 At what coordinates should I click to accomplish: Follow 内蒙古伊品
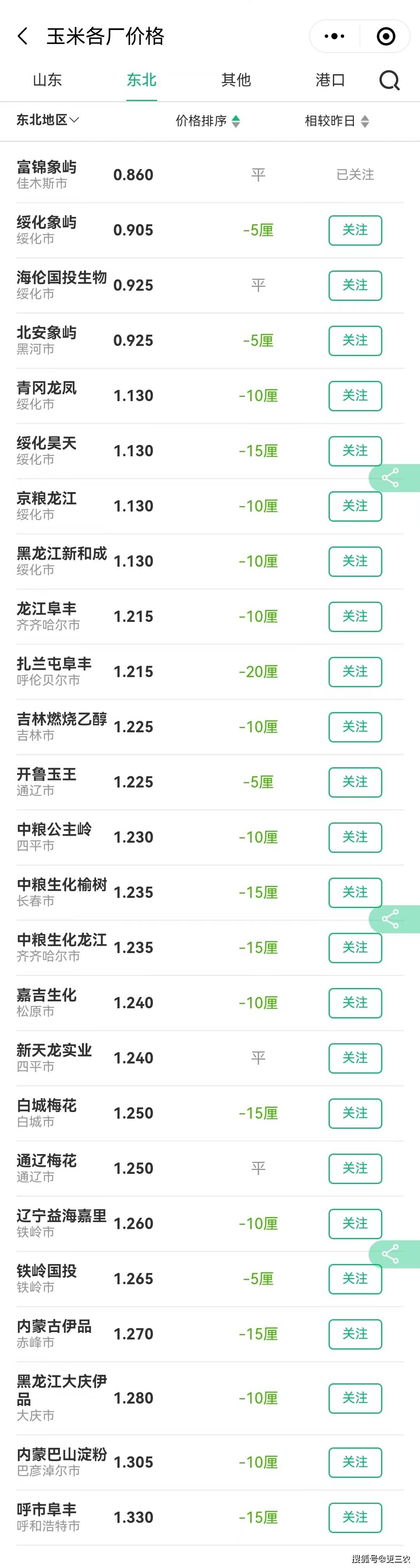(x=355, y=1334)
